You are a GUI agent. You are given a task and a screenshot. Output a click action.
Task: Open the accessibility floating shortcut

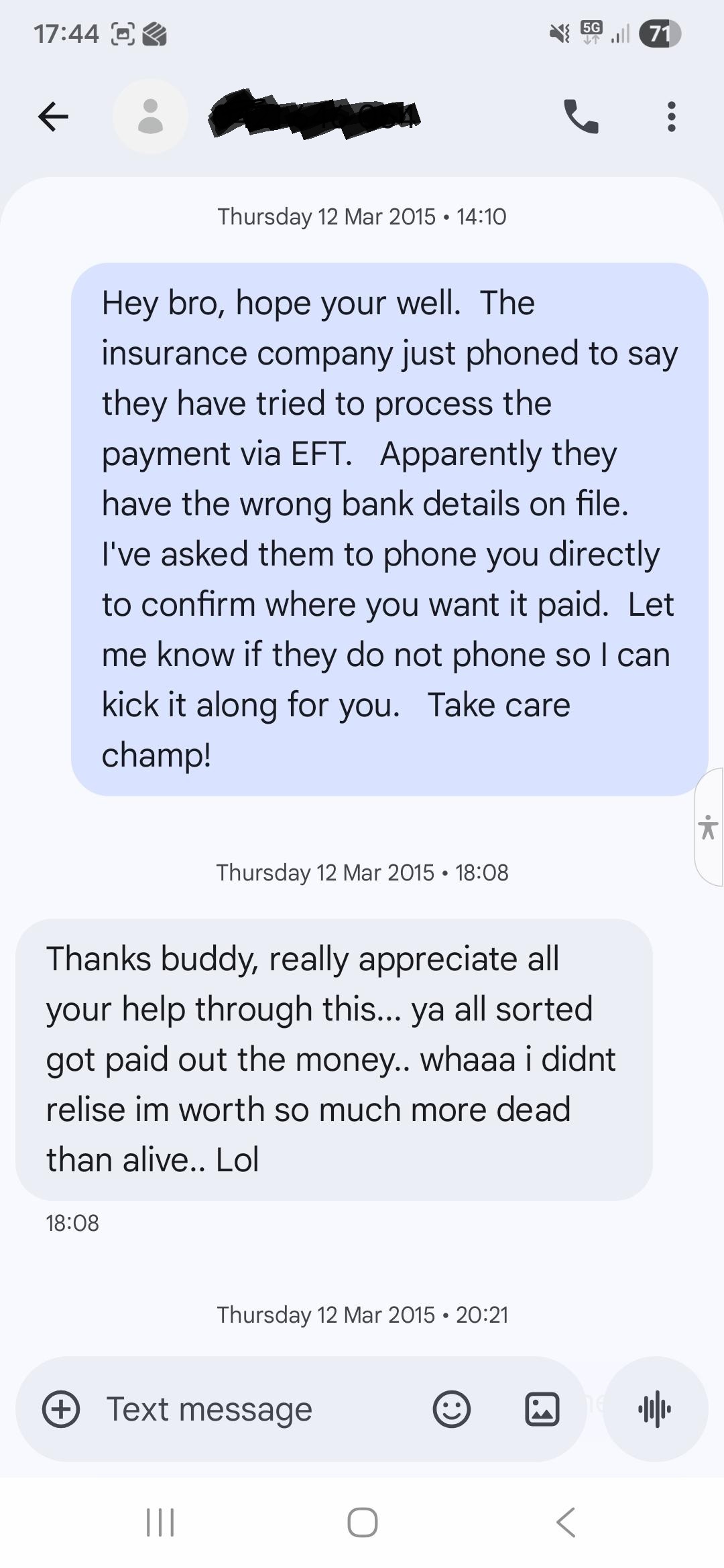[x=709, y=828]
